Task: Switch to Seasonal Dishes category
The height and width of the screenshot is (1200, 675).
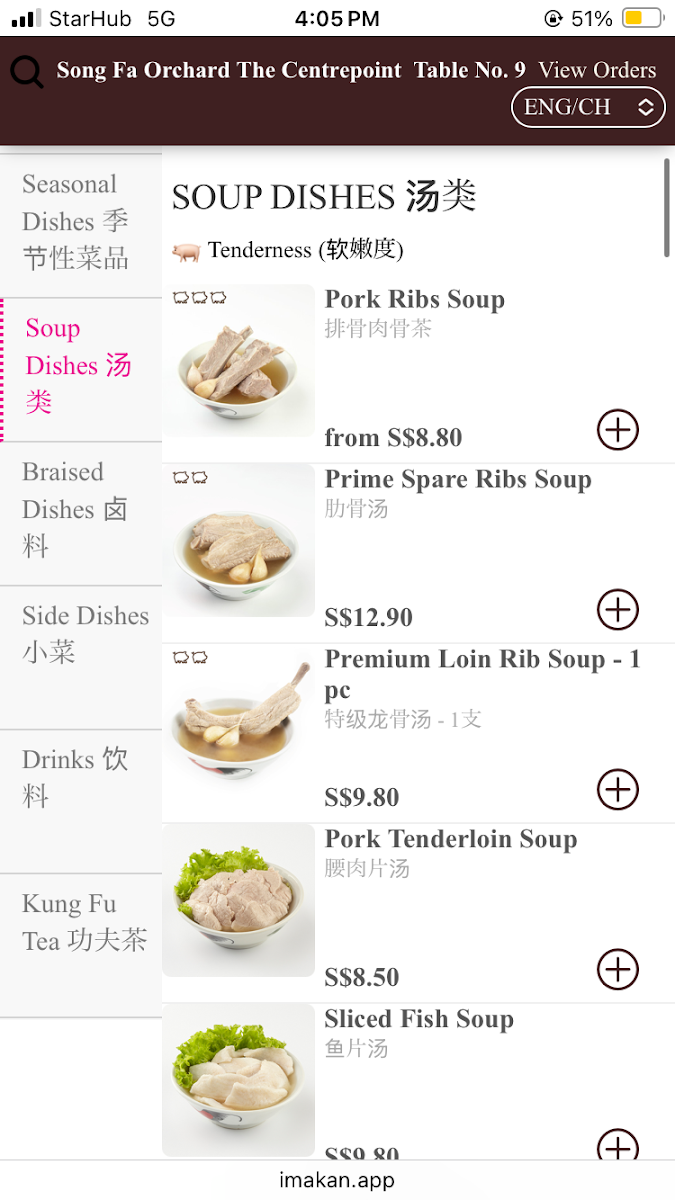Action: 76,222
